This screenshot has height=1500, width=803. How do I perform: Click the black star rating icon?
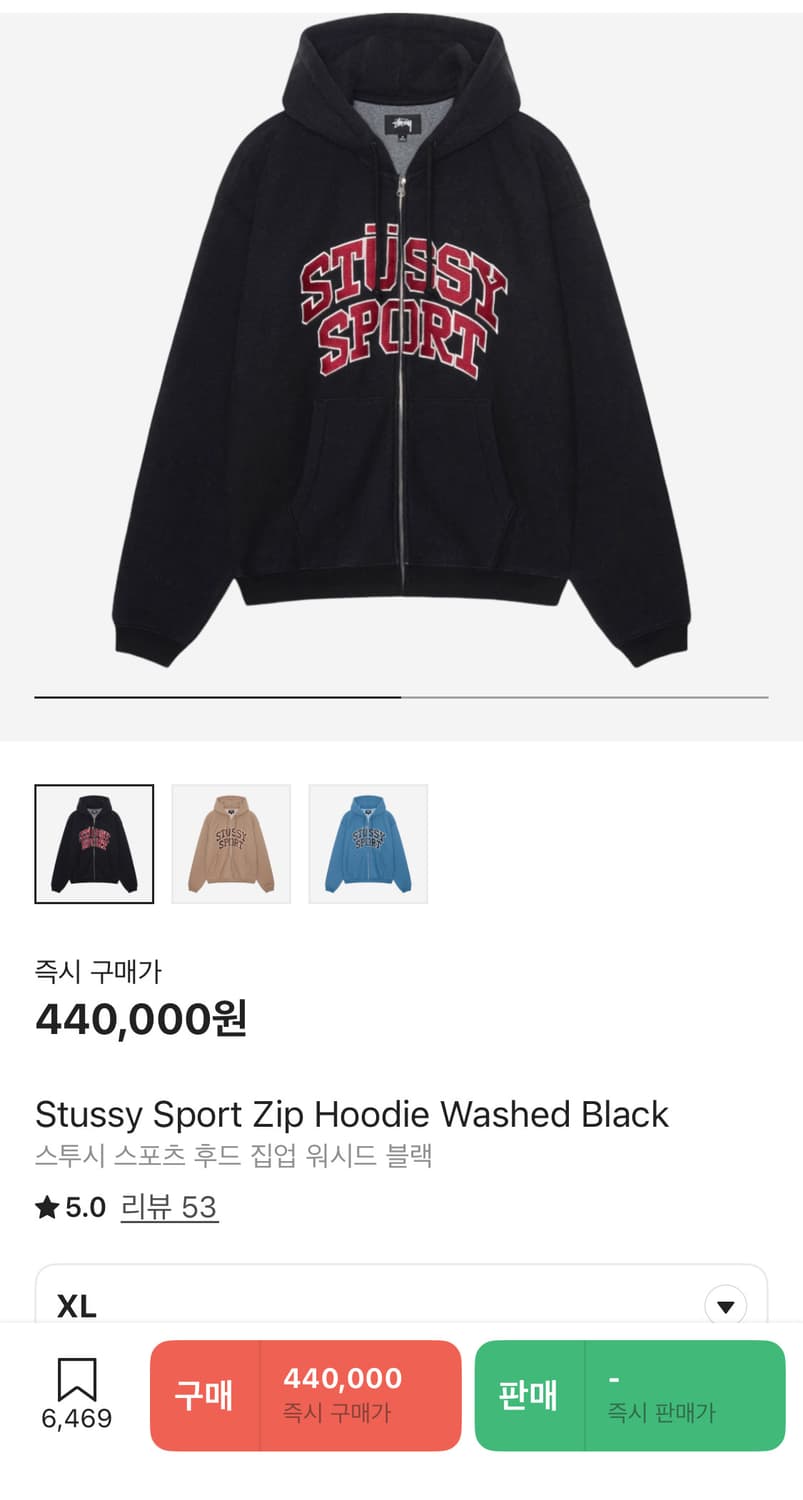[44, 1206]
